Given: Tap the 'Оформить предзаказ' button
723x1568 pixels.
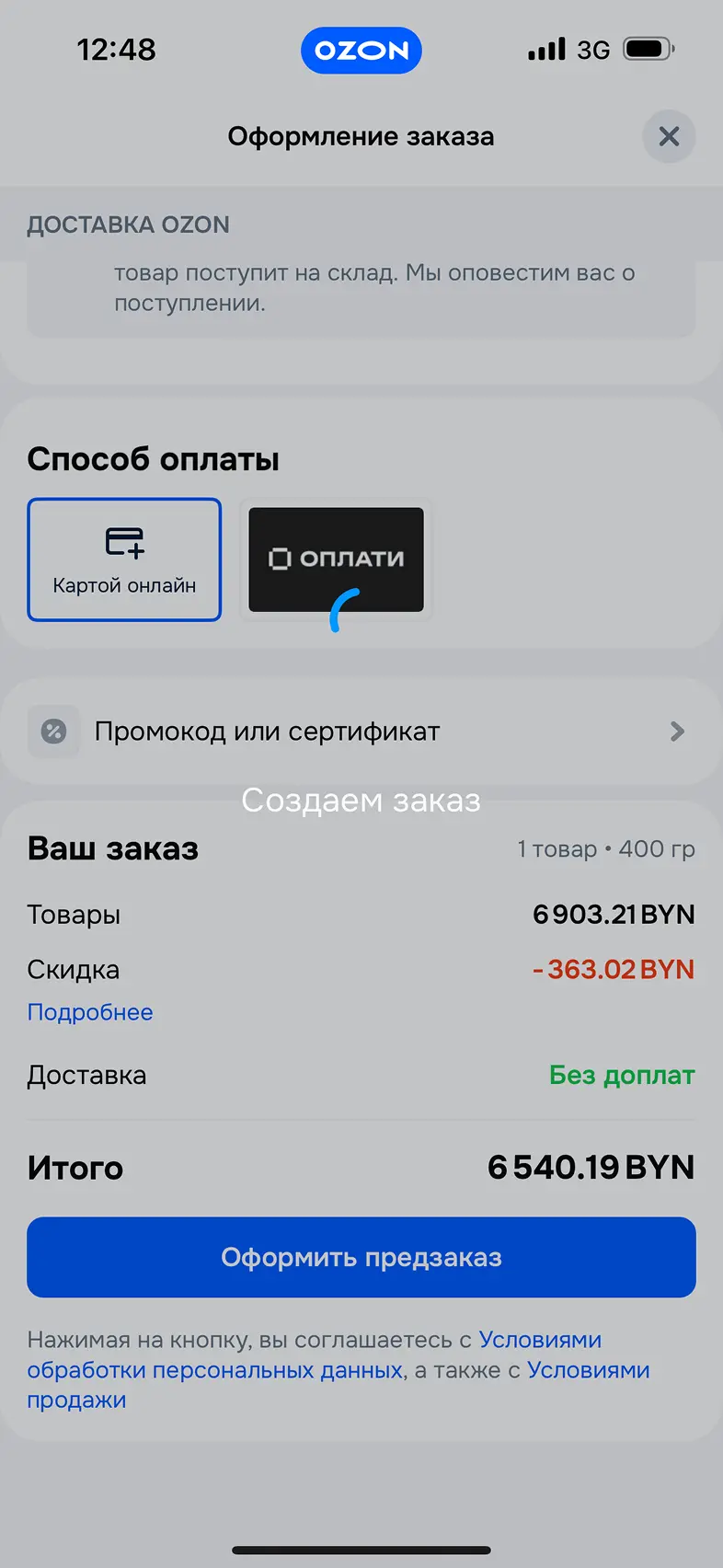Looking at the screenshot, I should click(361, 1257).
